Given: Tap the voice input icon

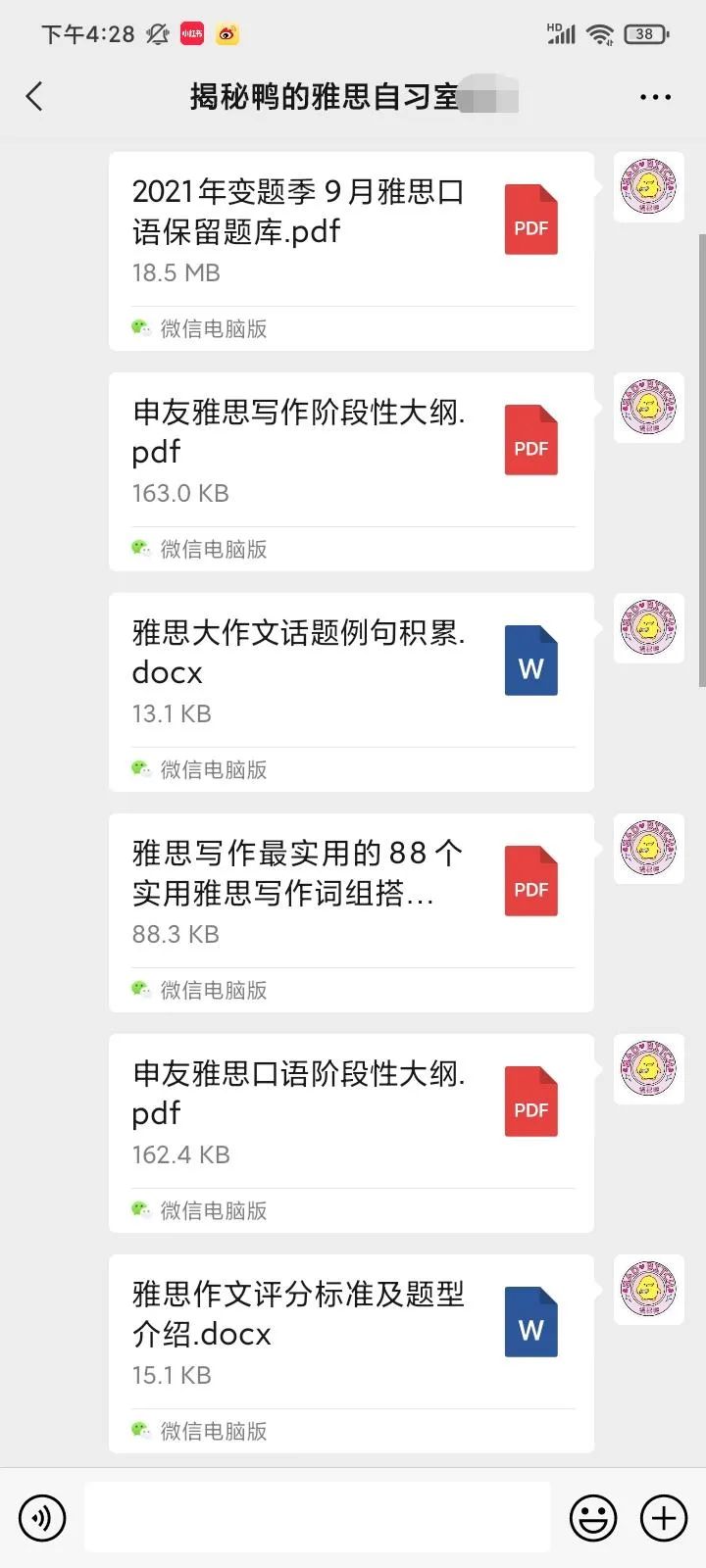Looking at the screenshot, I should (41, 1517).
